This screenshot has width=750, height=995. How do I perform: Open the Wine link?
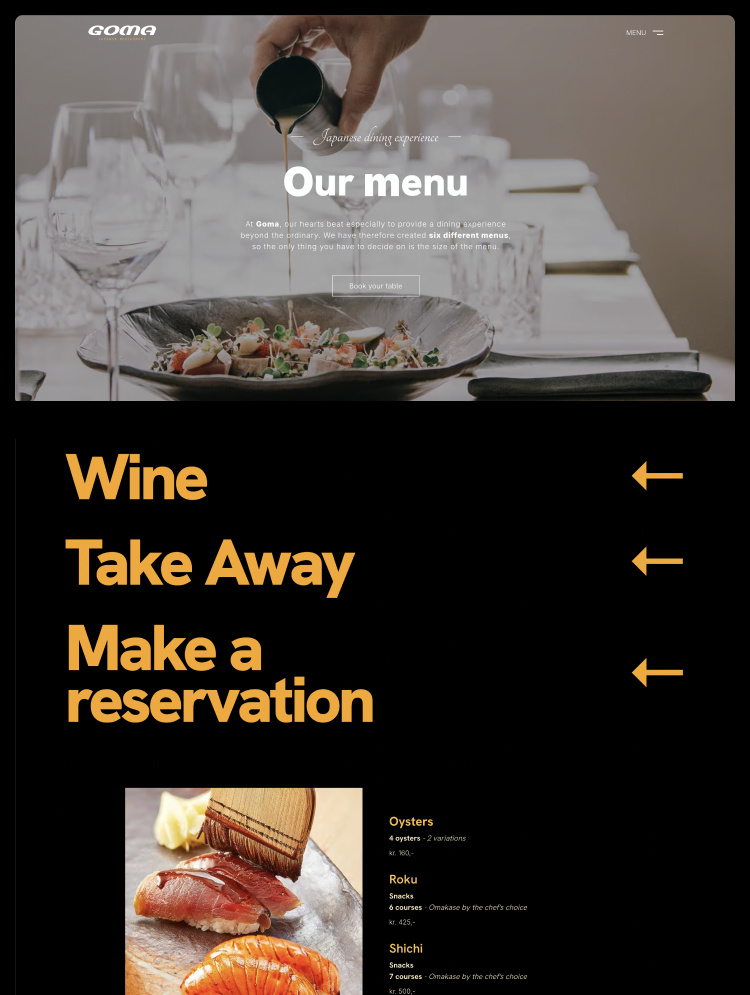pyautogui.click(x=137, y=478)
